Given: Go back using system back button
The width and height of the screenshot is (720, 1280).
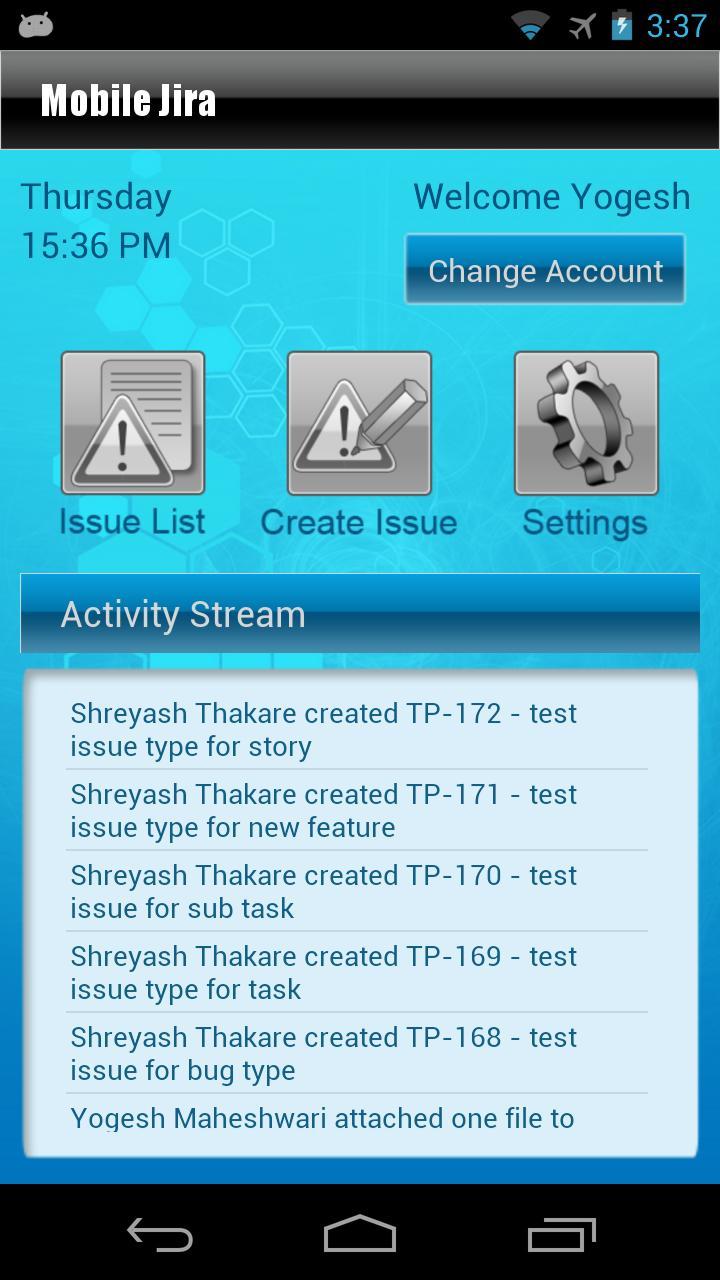Looking at the screenshot, I should (x=160, y=1234).
